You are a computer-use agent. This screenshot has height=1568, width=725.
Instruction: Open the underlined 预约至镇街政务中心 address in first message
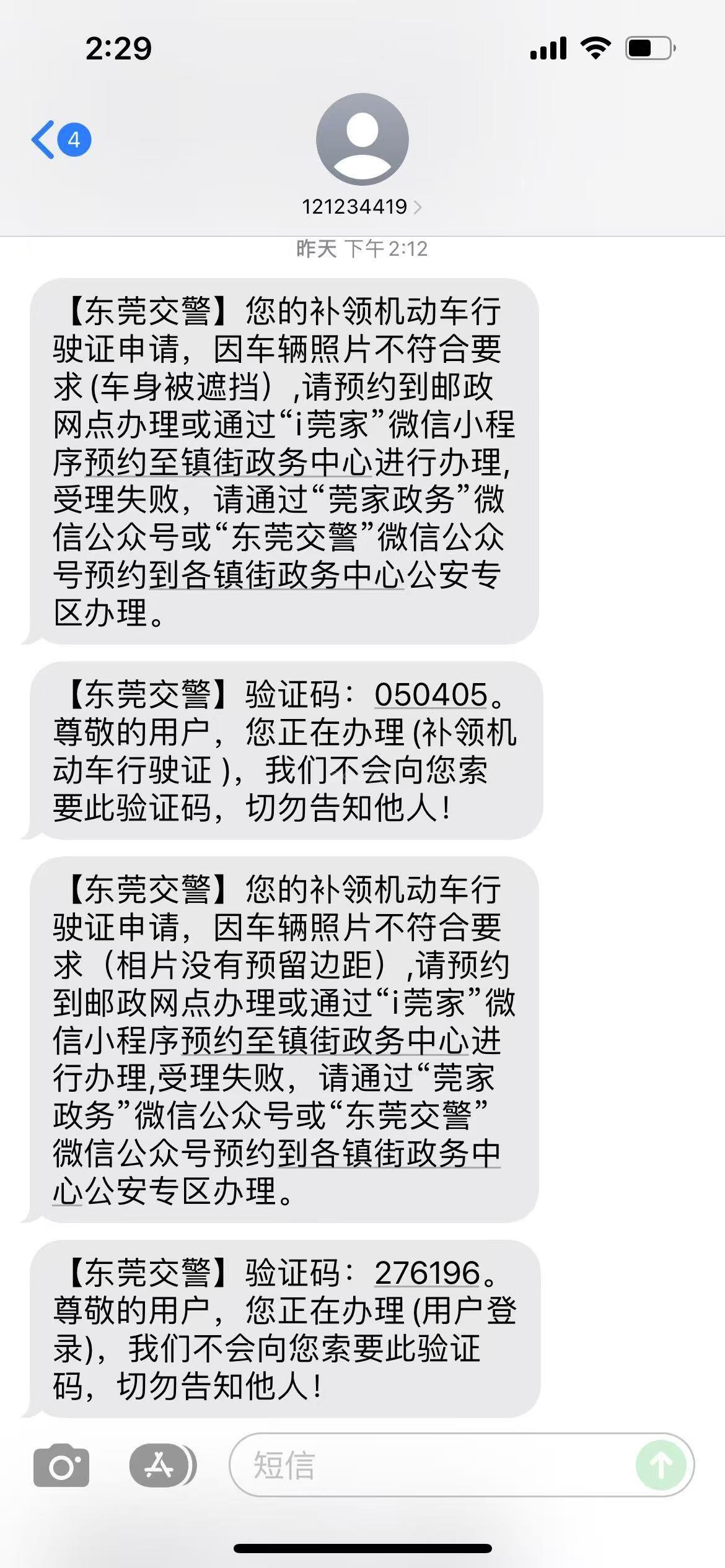pyautogui.click(x=228, y=462)
